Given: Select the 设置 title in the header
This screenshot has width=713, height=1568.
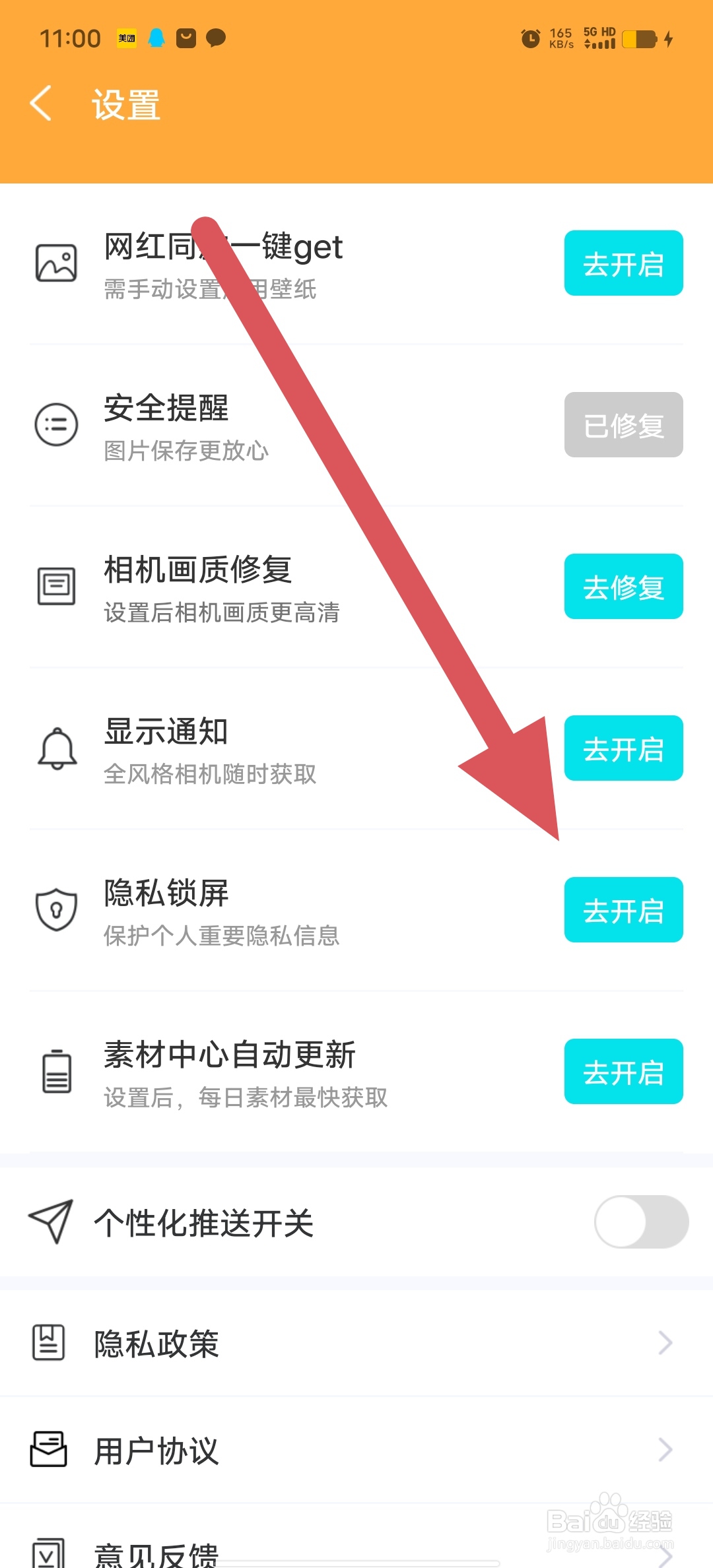Looking at the screenshot, I should coord(125,104).
